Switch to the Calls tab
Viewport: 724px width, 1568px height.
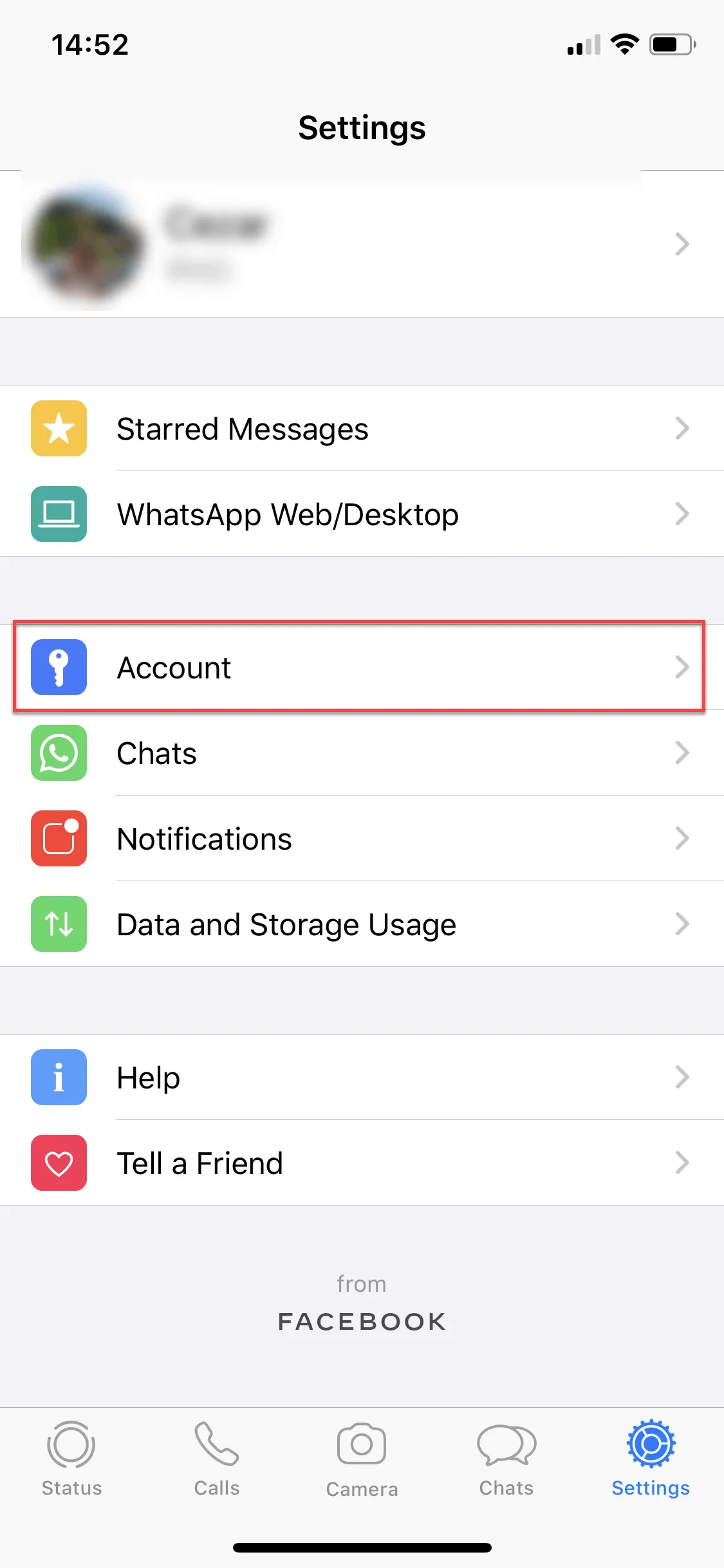[x=217, y=1459]
